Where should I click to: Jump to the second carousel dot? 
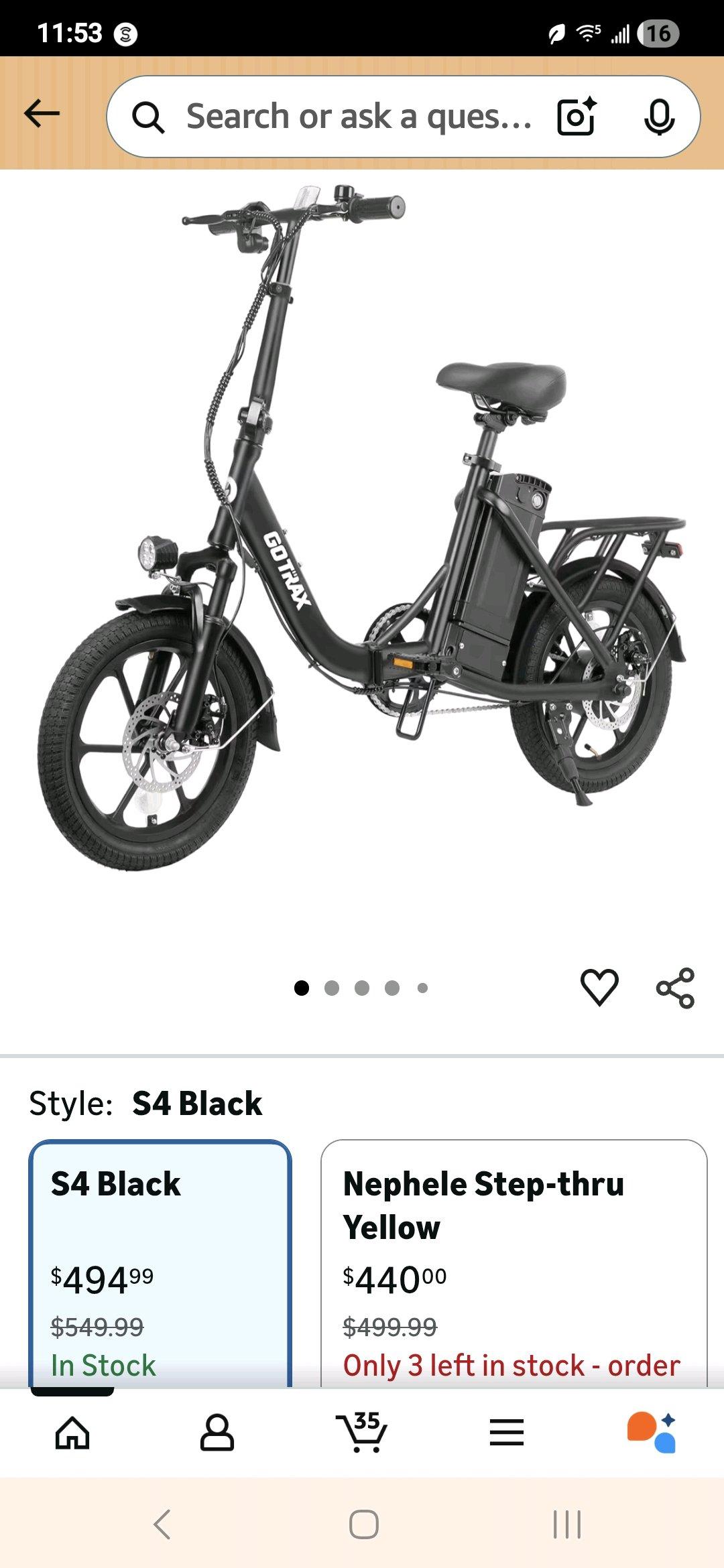pos(332,986)
